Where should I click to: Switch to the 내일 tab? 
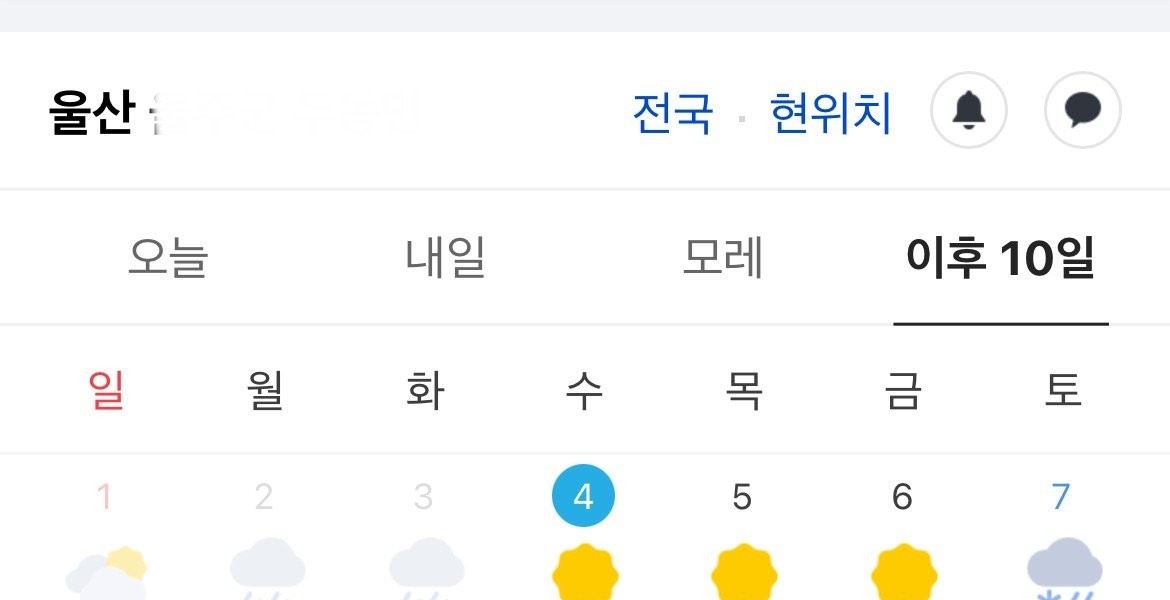coord(445,258)
